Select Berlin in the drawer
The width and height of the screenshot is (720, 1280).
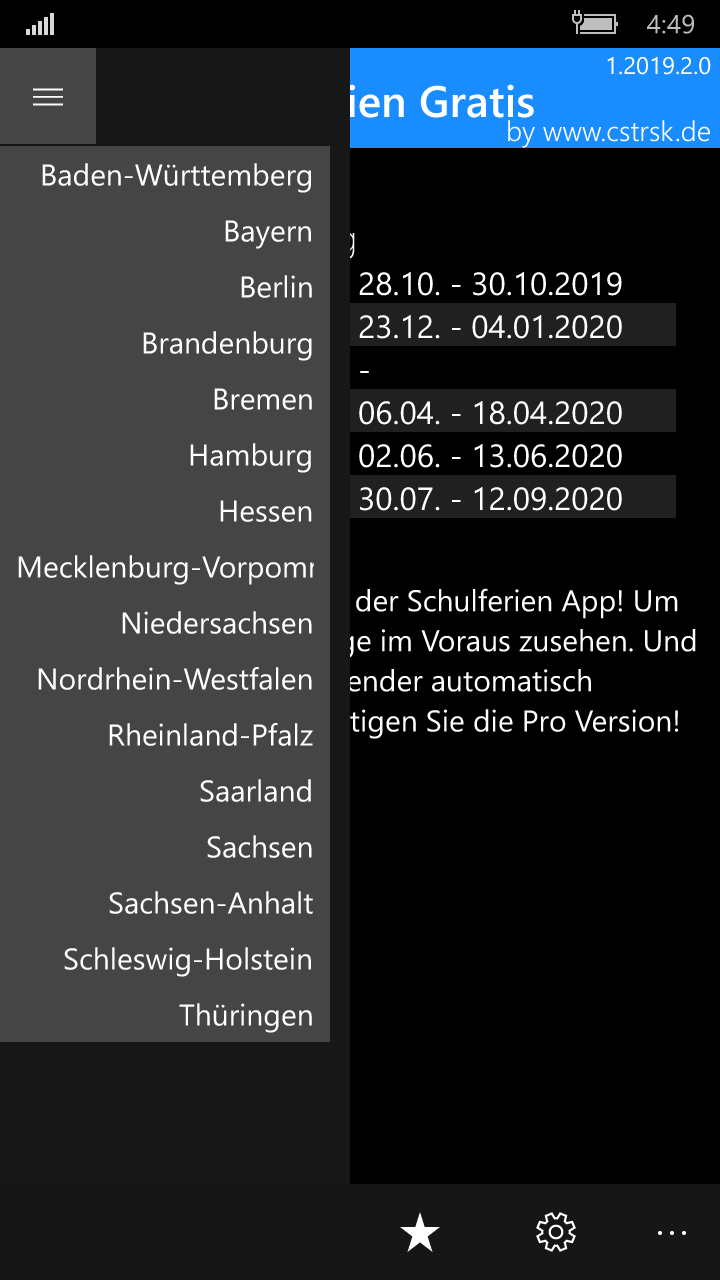coord(276,288)
